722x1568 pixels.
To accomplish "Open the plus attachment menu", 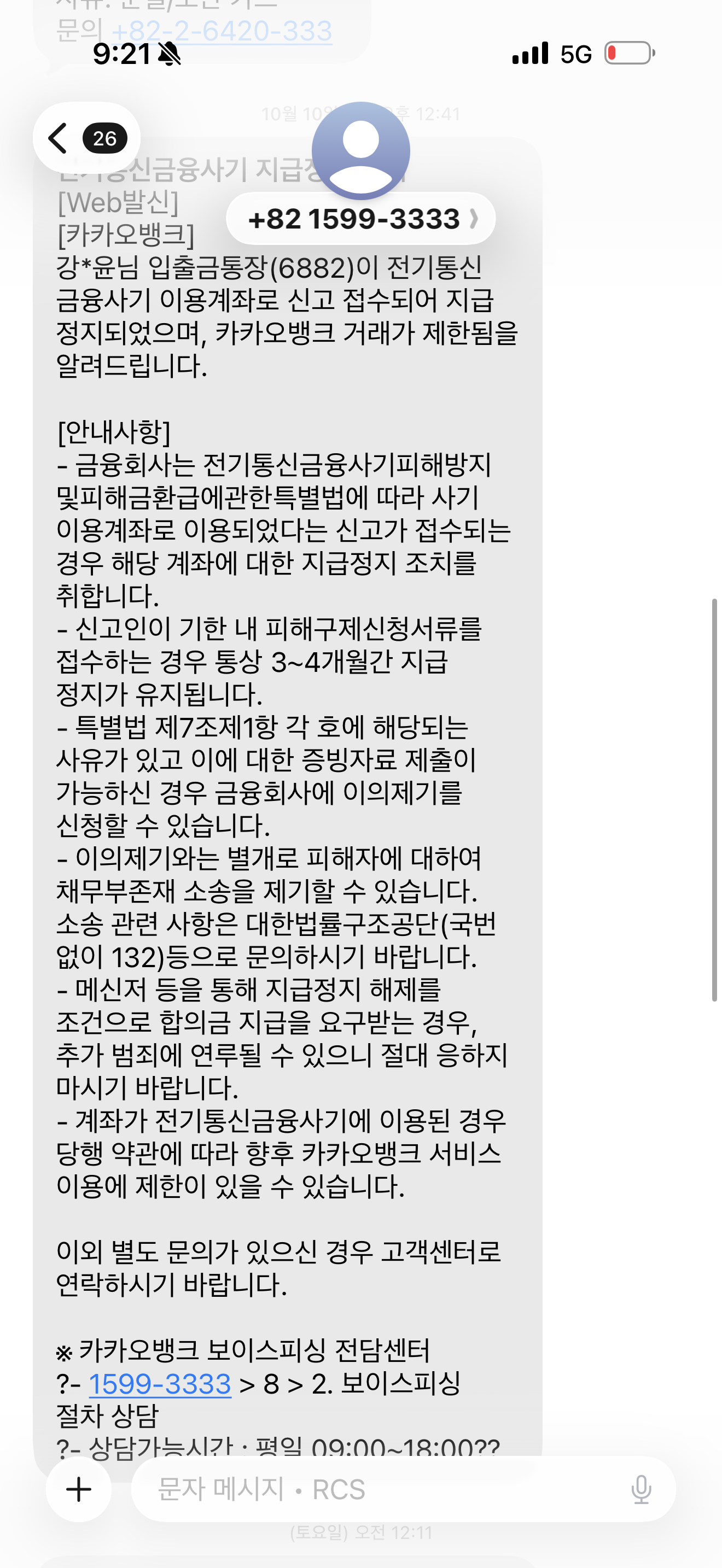I will tap(79, 1489).
